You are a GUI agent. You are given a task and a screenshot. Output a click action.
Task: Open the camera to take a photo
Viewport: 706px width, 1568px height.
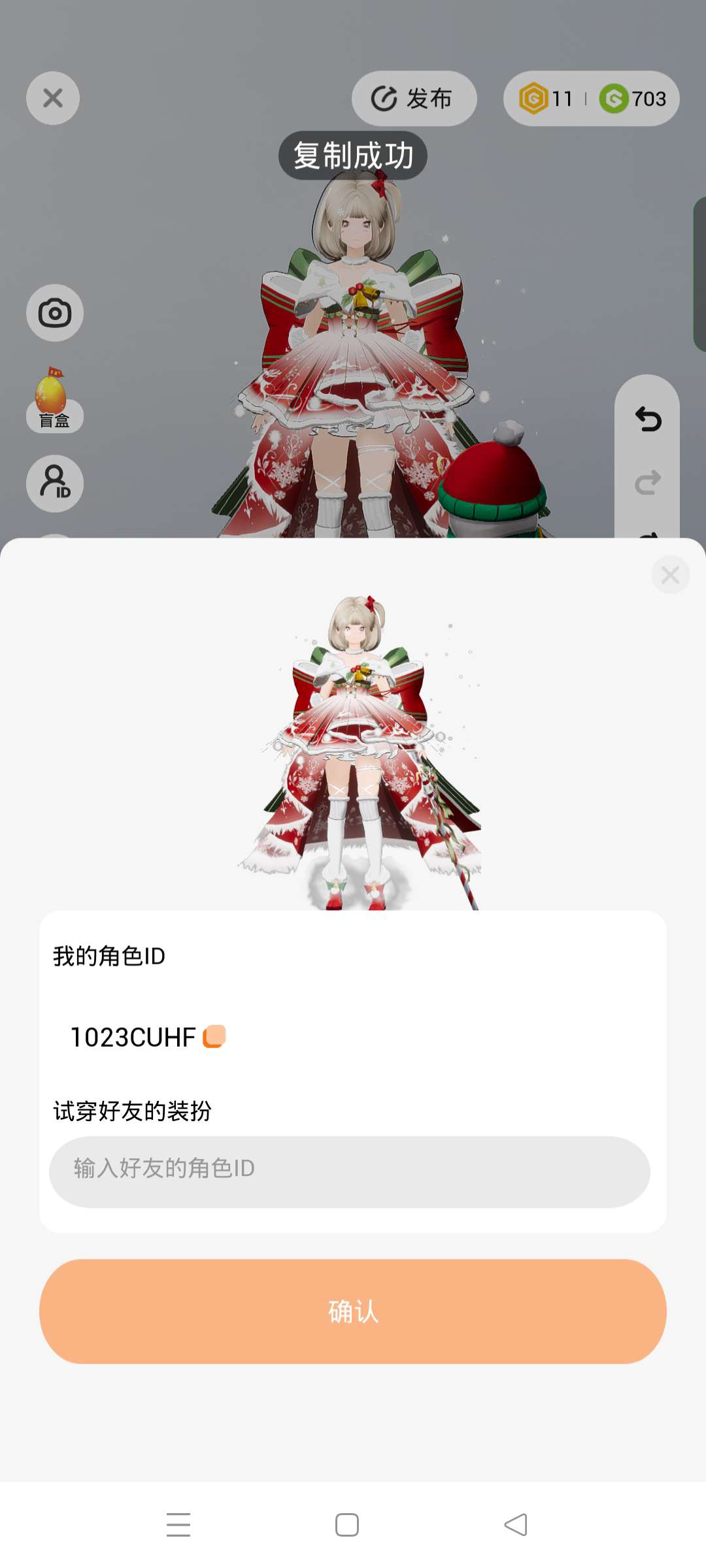point(55,313)
